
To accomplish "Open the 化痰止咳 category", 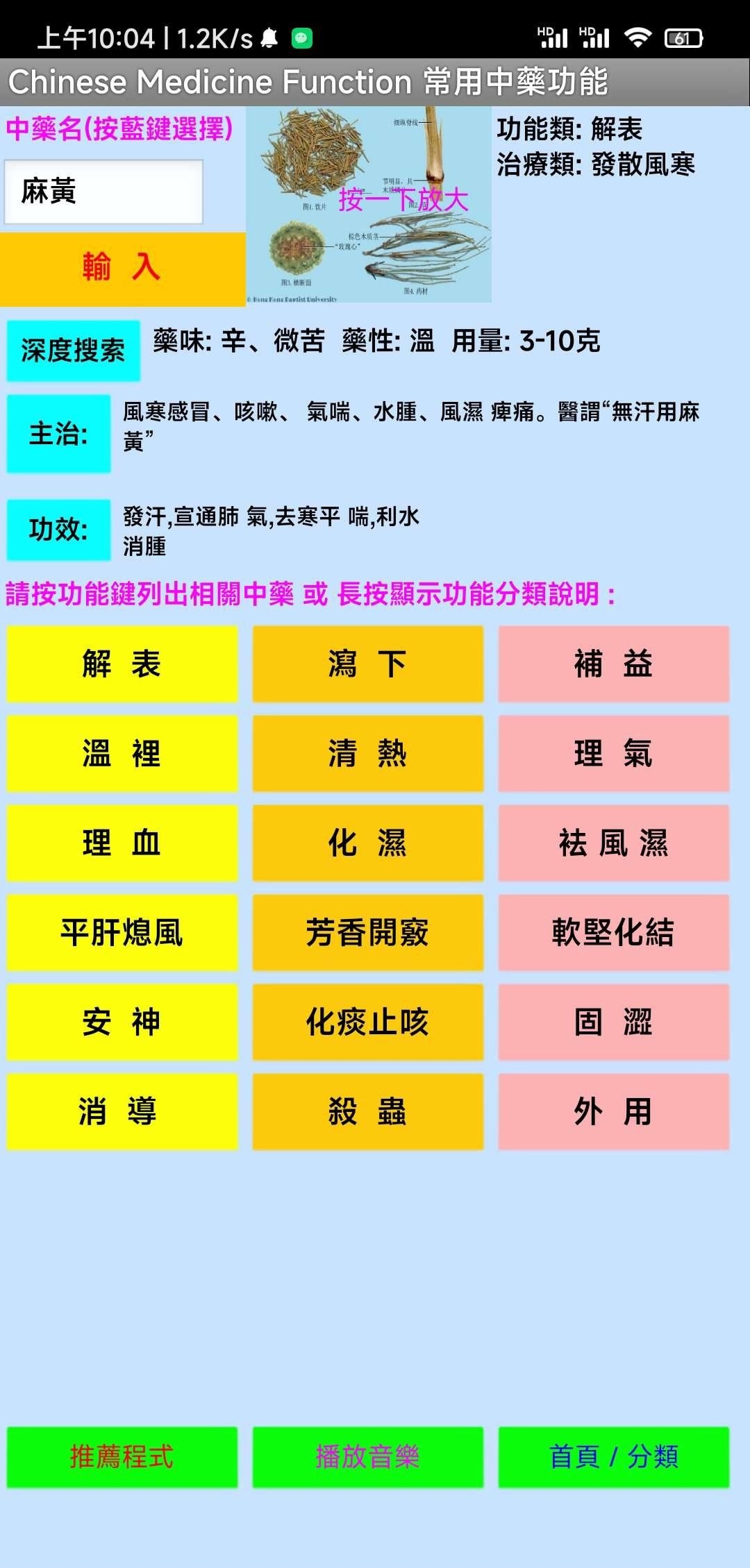I will point(368,1022).
